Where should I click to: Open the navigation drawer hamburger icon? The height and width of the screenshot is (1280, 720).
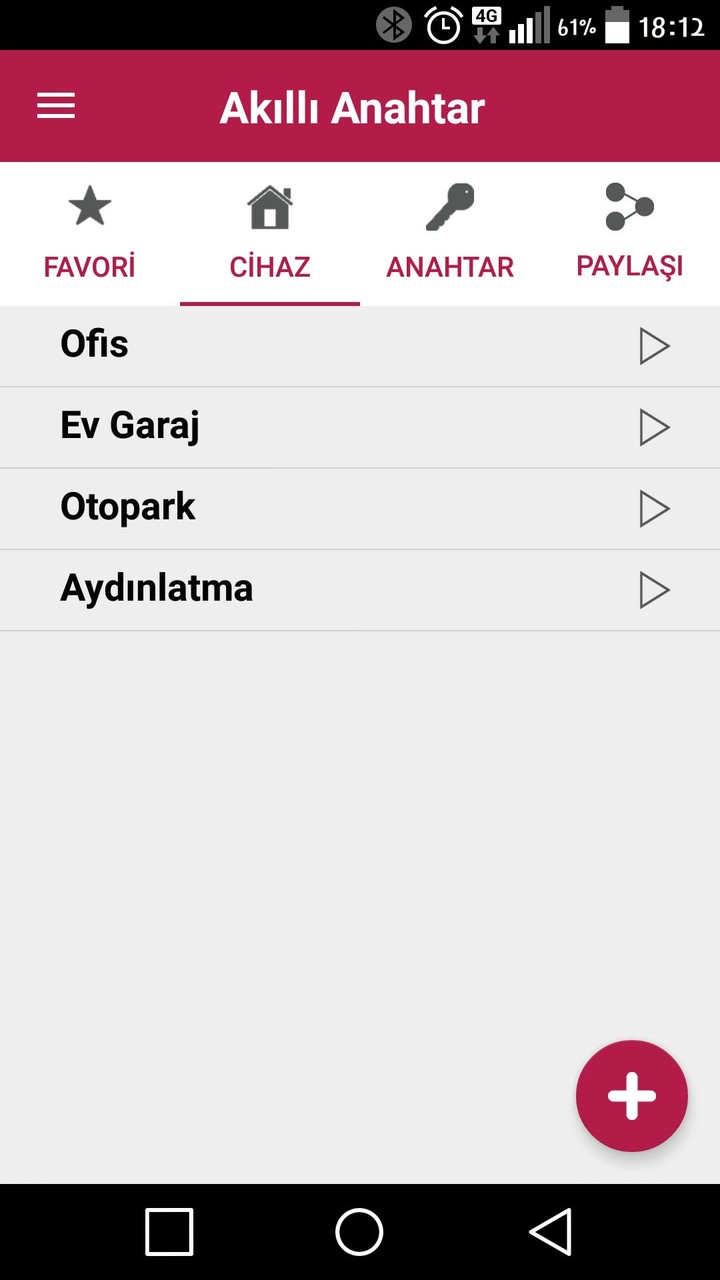coord(55,105)
